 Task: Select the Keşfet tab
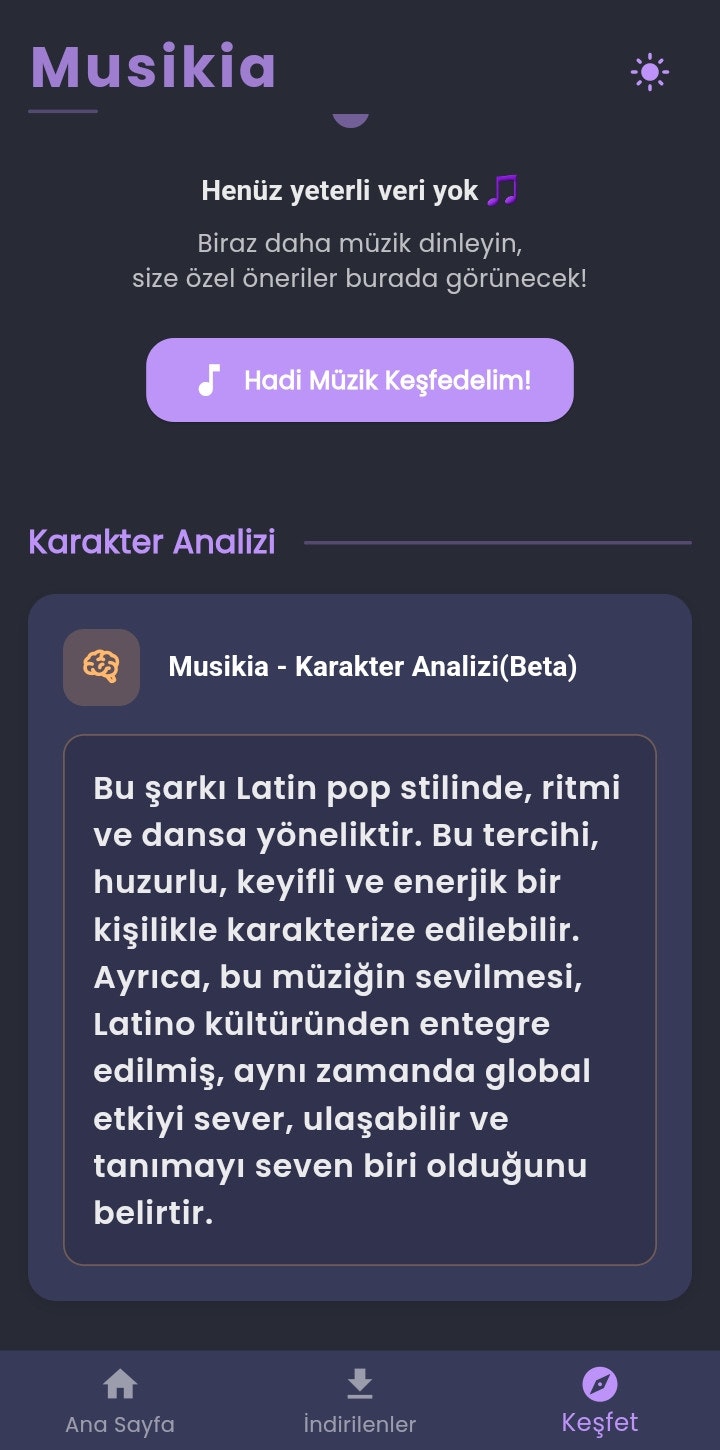coord(600,1401)
